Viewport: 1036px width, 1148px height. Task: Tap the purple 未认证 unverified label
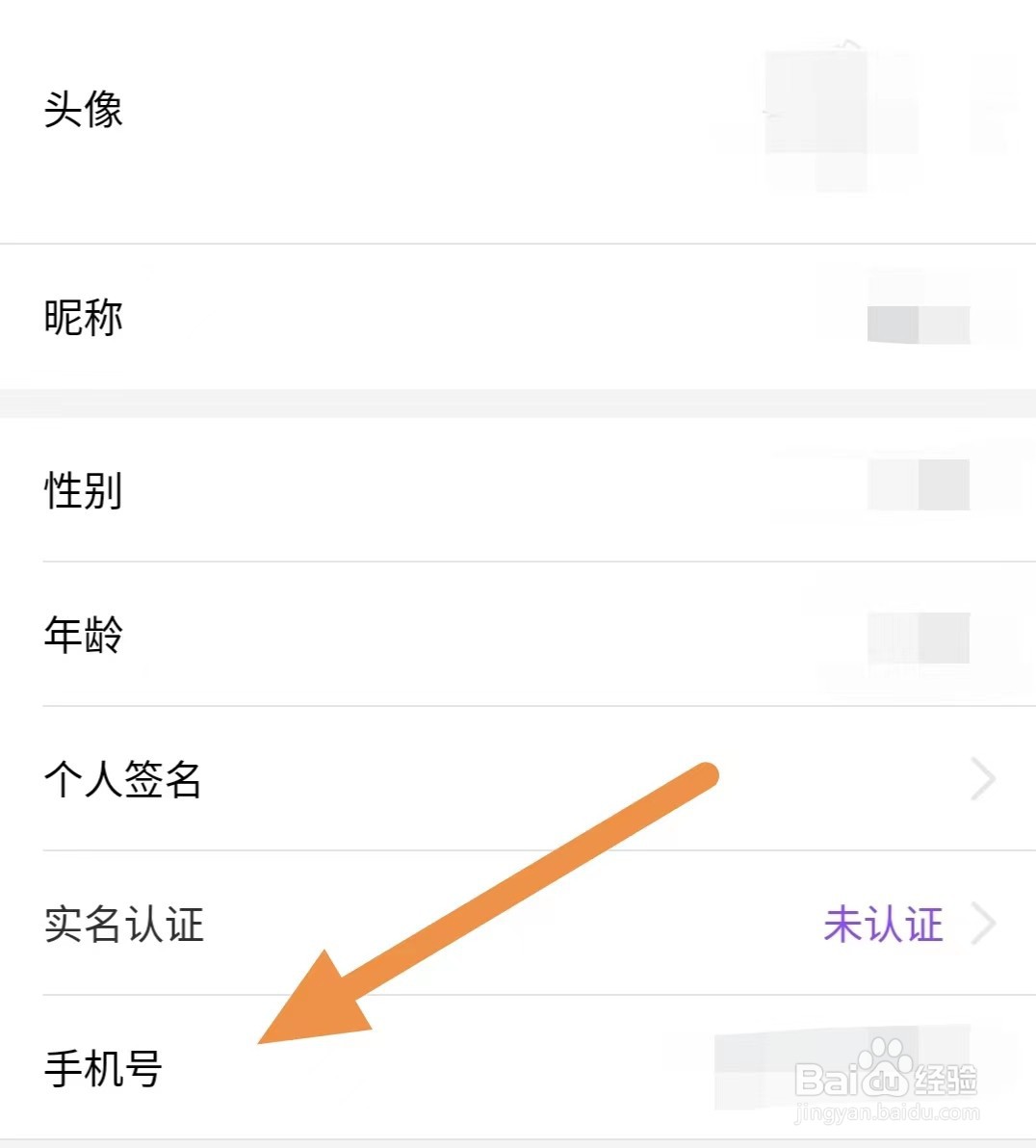point(884,925)
